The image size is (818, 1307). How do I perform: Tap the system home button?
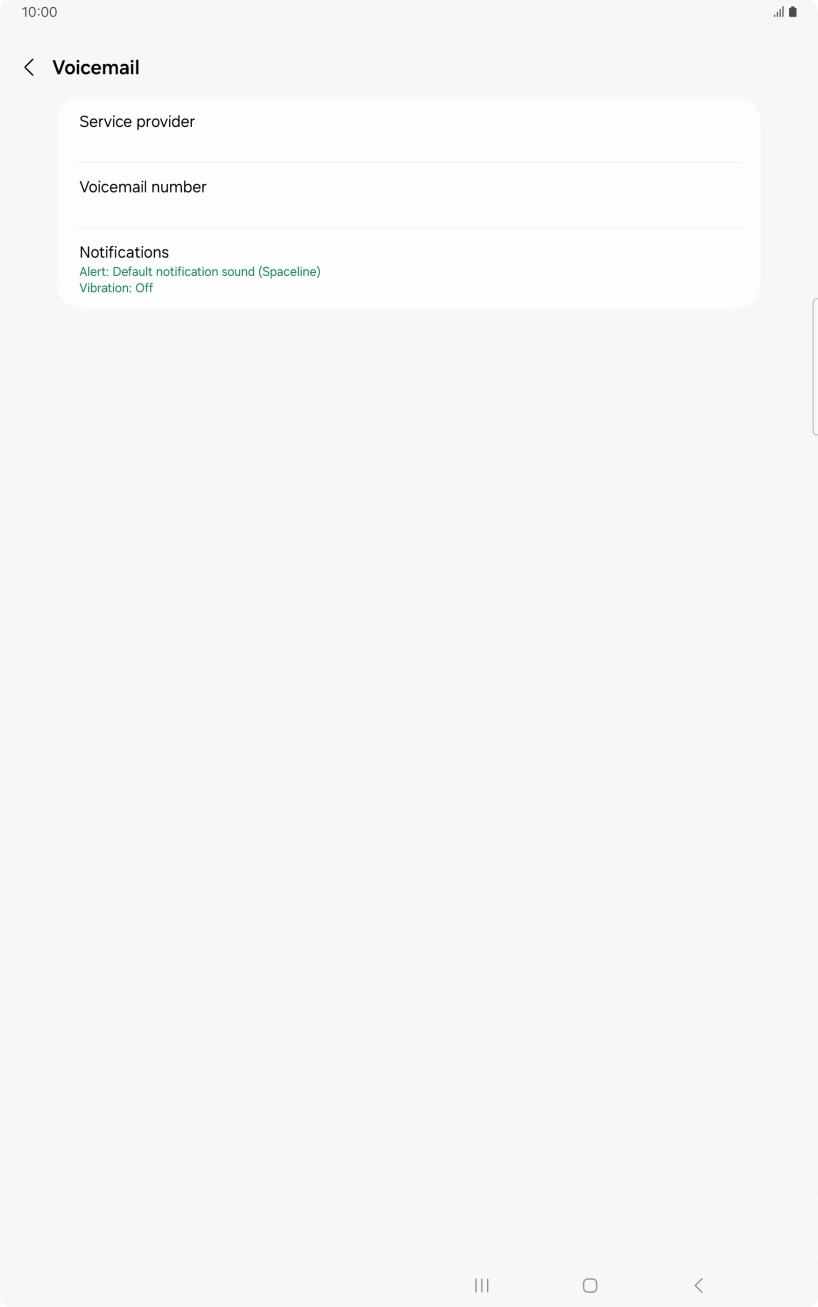point(590,1285)
